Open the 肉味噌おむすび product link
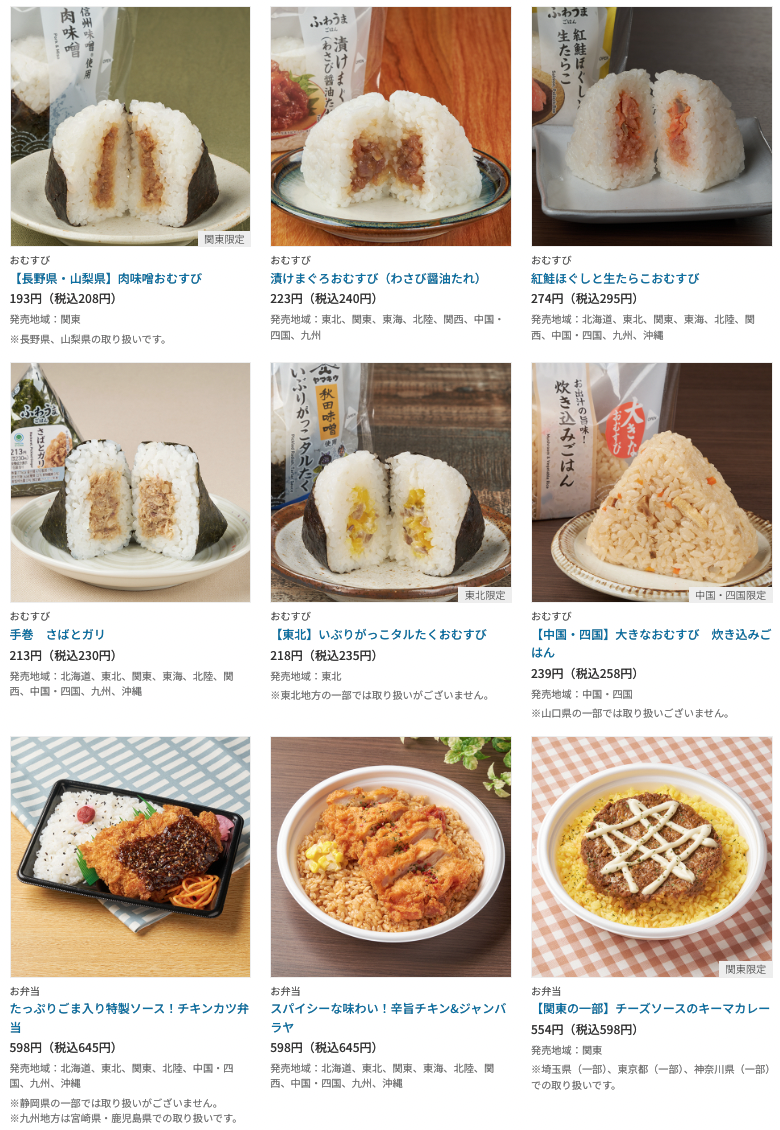 point(106,279)
